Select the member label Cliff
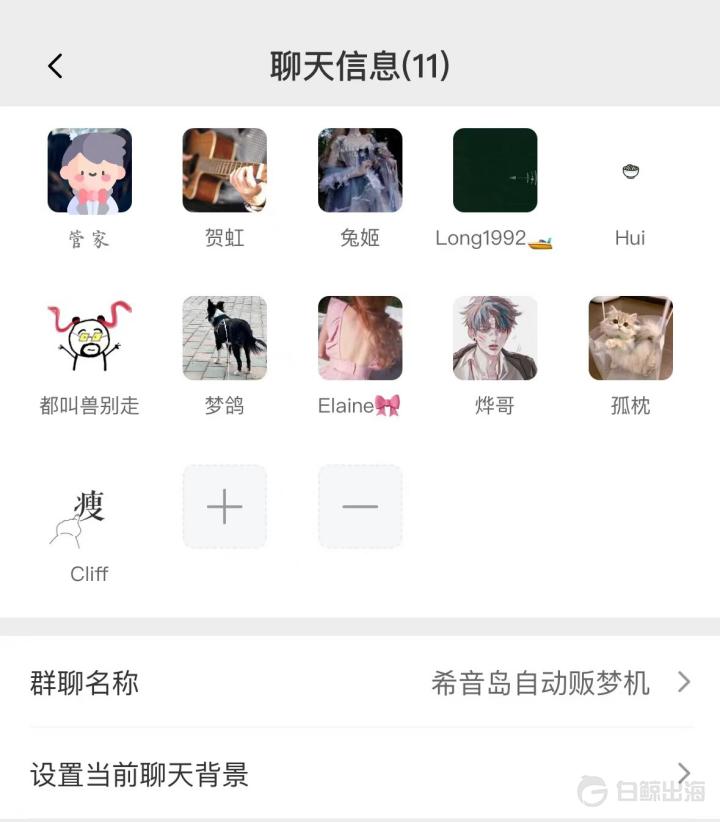The image size is (720, 822). coord(88,574)
